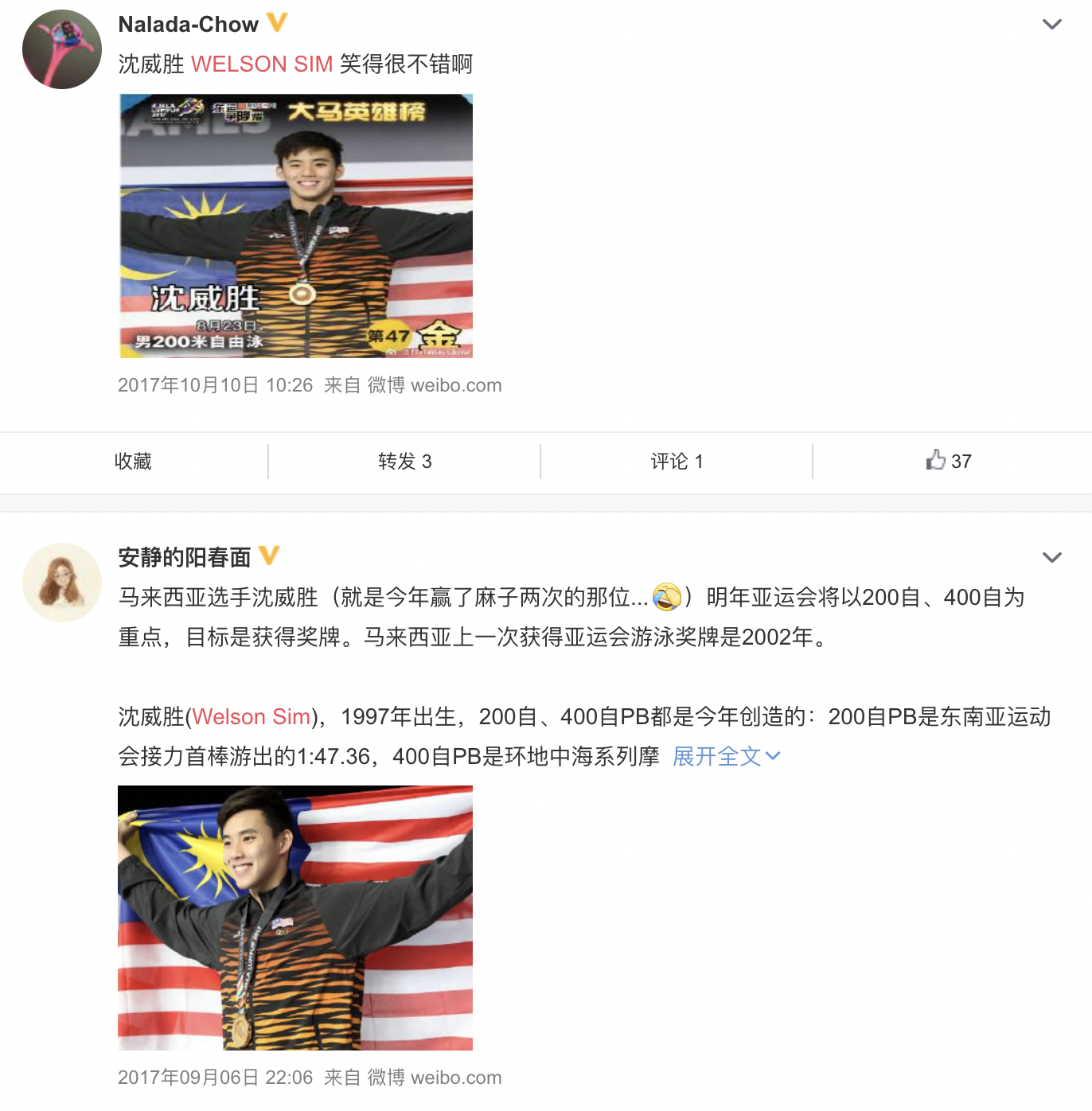The image size is (1092, 1111).
Task: Open the red Welson Sim link in second post
Action: pyautogui.click(x=251, y=717)
